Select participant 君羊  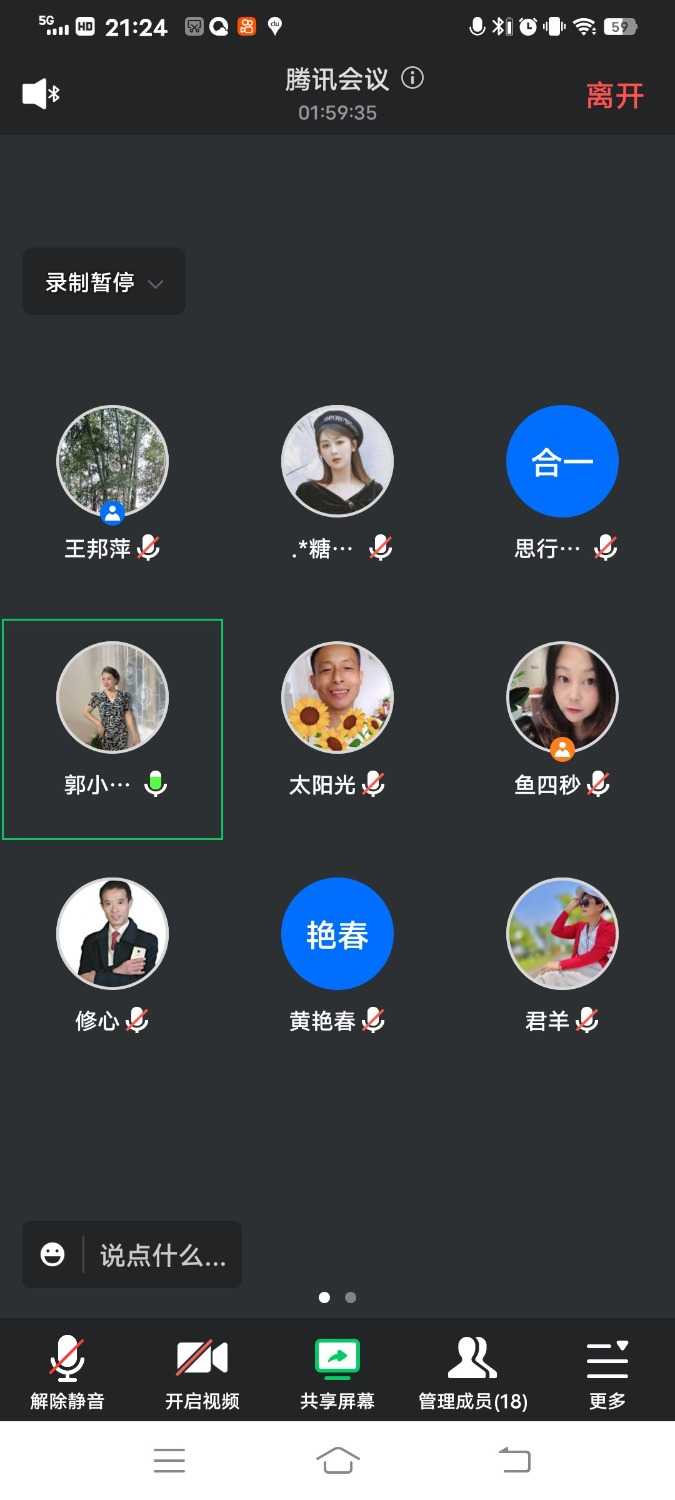point(562,934)
